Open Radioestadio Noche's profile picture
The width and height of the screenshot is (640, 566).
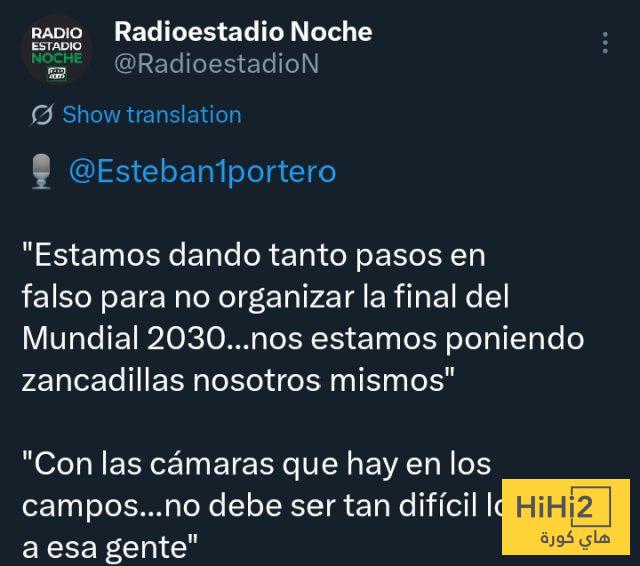pyautogui.click(x=56, y=47)
